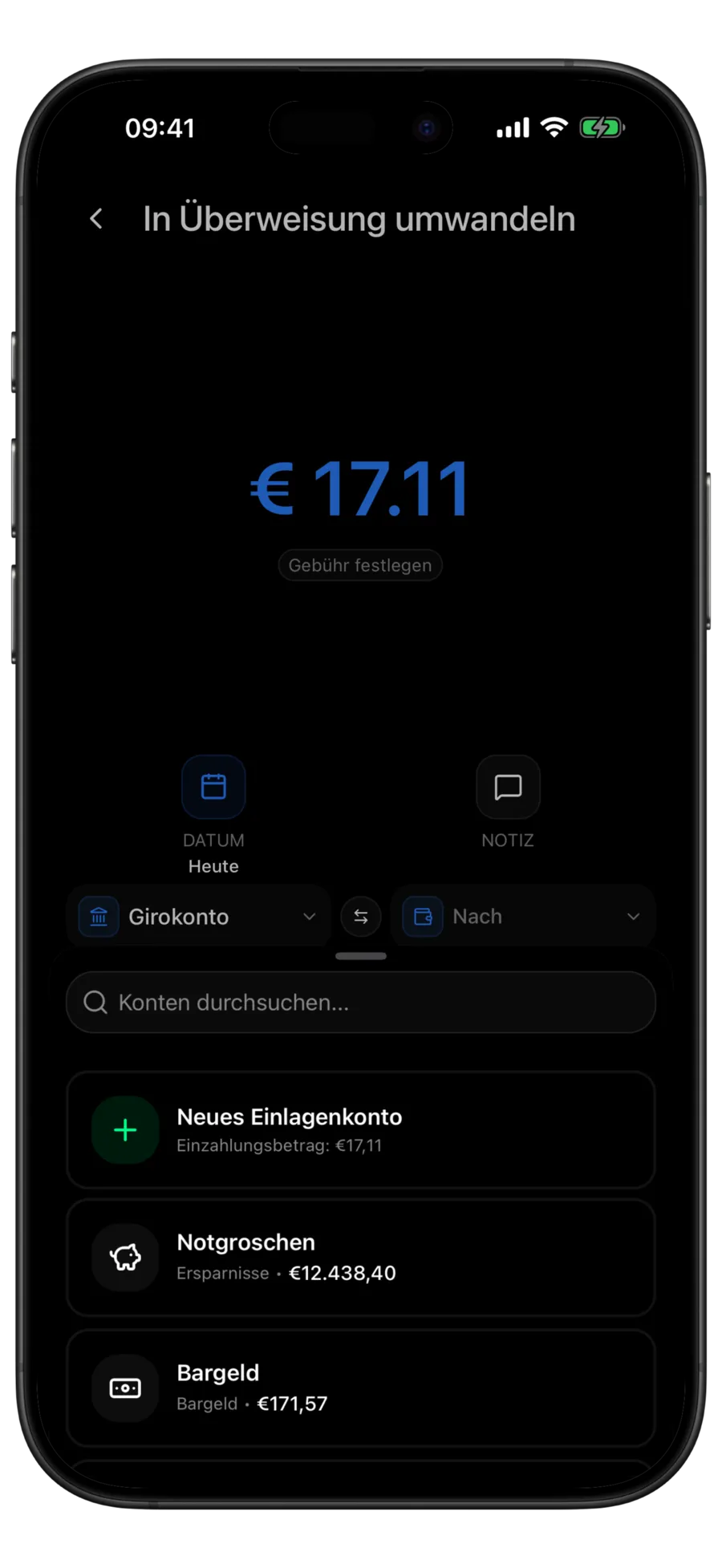Add a note via the Notiz icon
The width and height of the screenshot is (722, 1568).
coord(508,787)
